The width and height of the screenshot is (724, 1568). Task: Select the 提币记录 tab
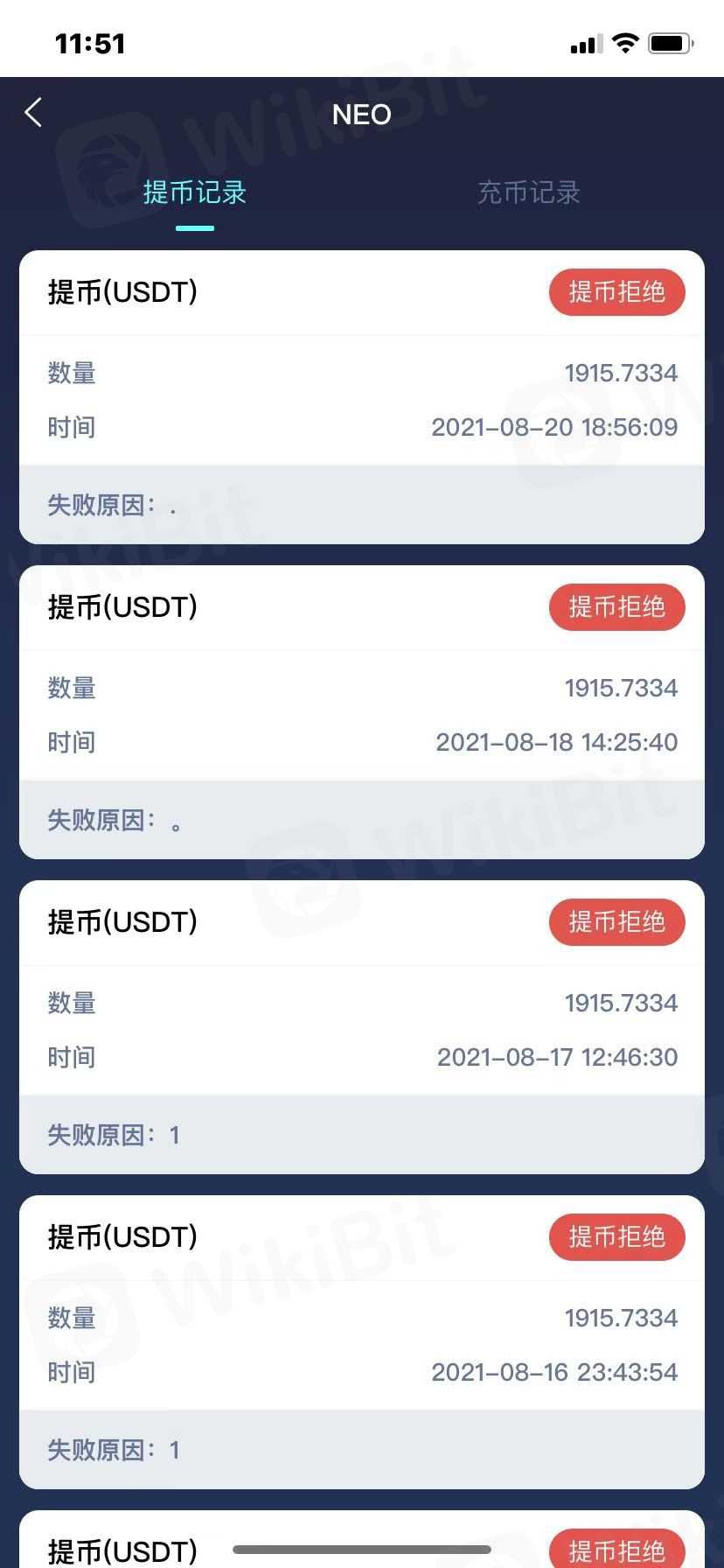pos(194,192)
